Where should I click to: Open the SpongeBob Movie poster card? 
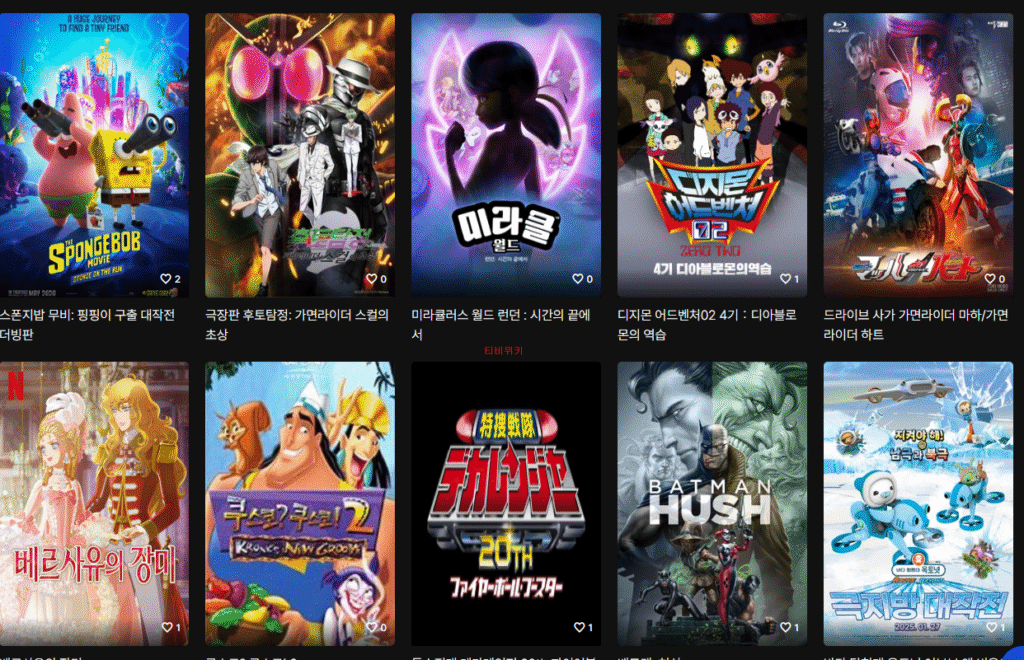tap(94, 150)
